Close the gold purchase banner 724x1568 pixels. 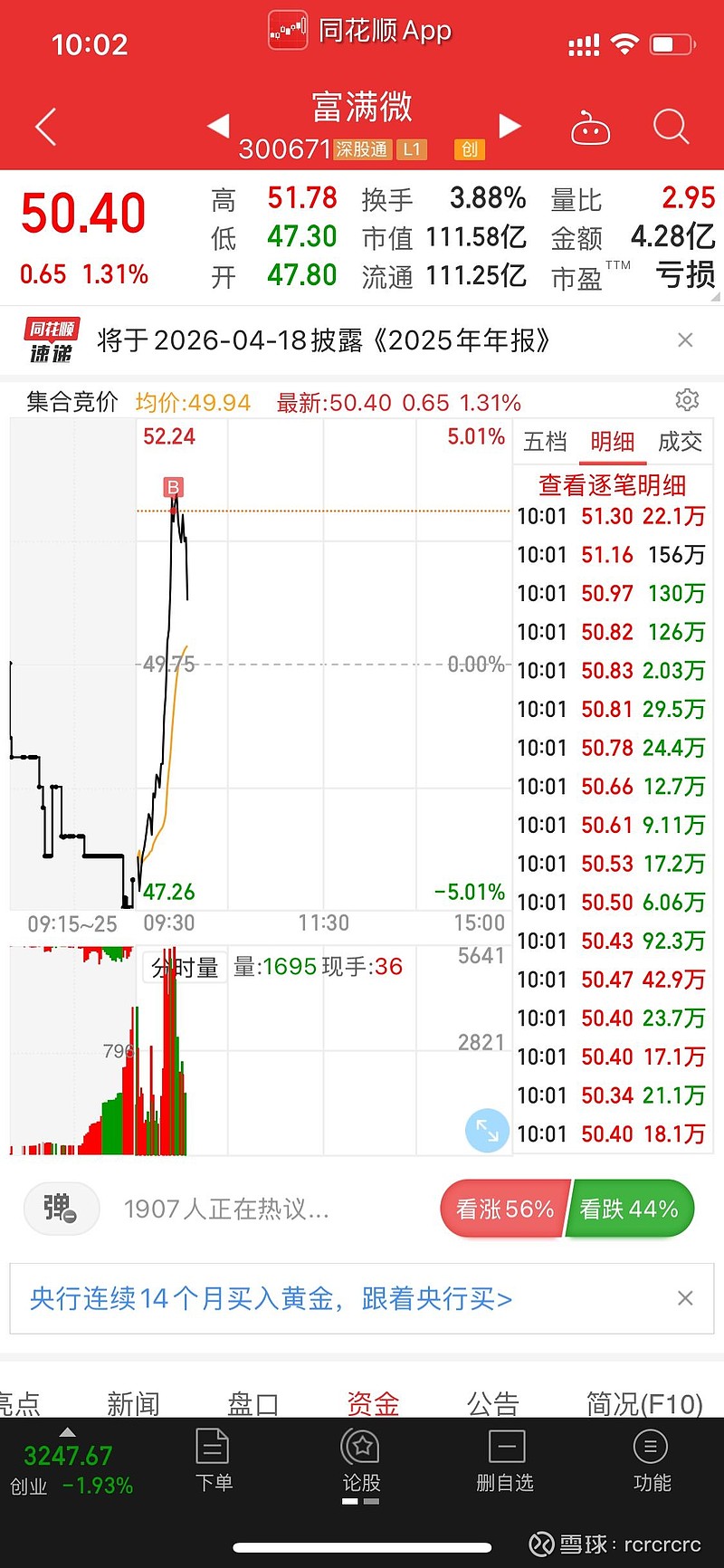click(x=685, y=1299)
